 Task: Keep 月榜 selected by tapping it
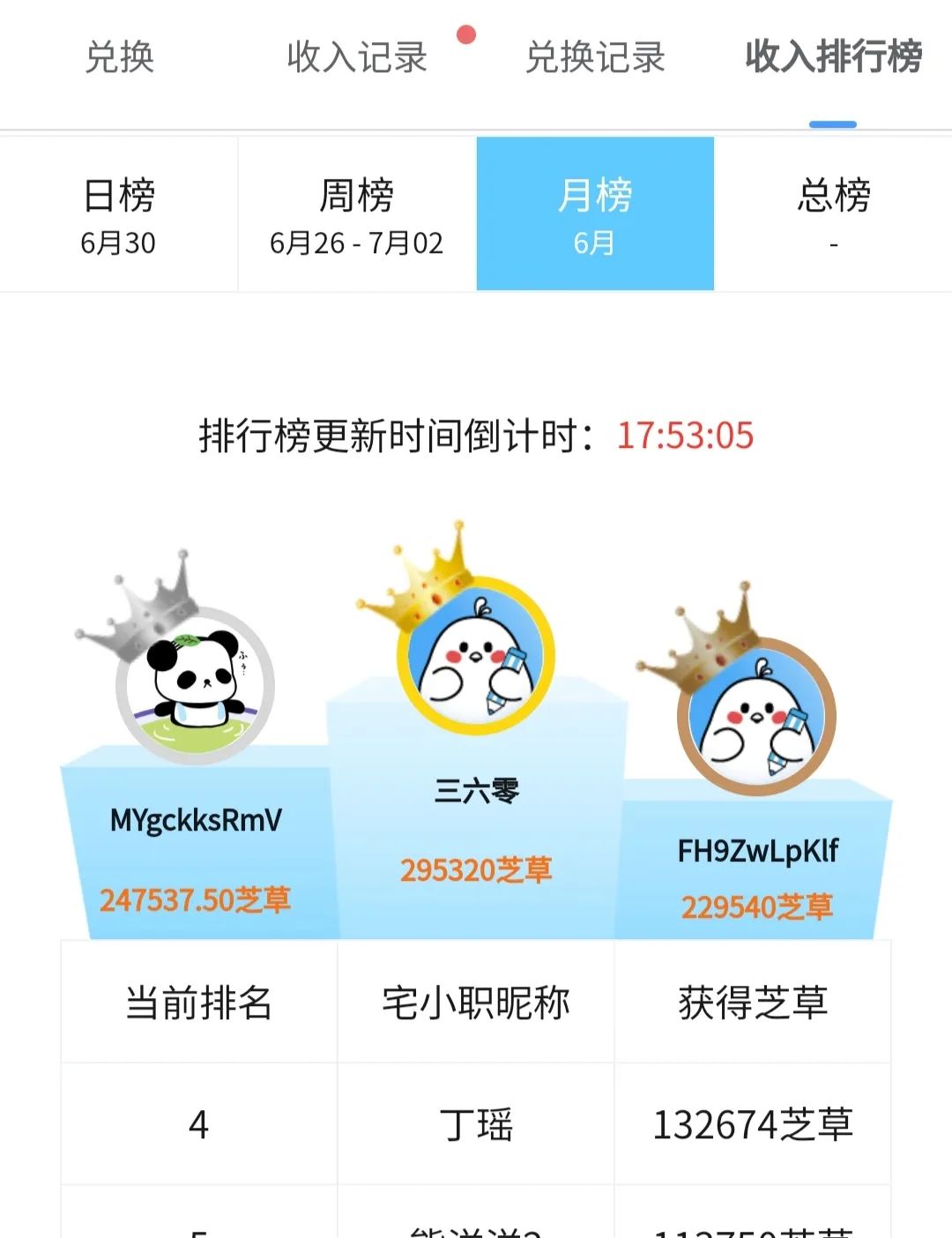coord(595,213)
